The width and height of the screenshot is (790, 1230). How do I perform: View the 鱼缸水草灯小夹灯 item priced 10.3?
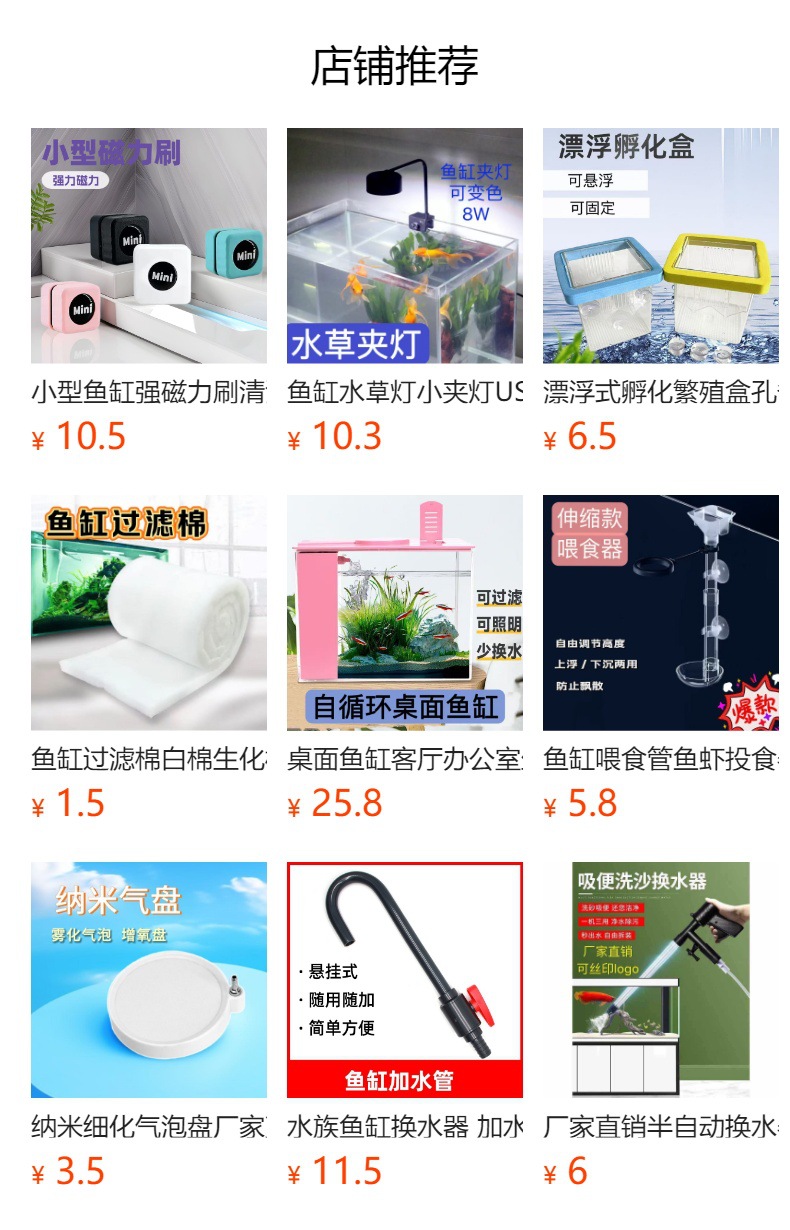[405, 290]
